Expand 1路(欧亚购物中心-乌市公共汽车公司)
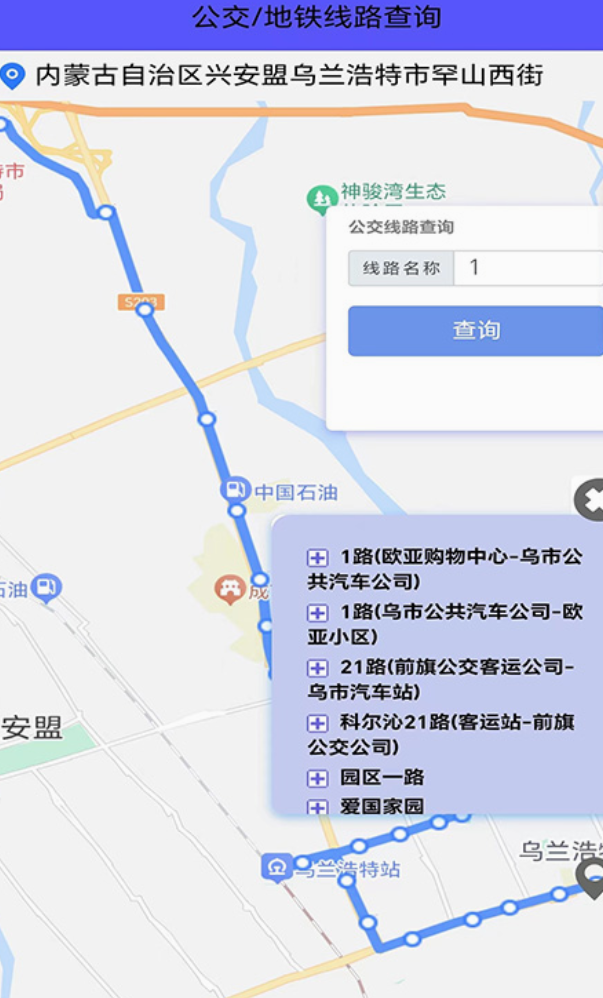 [x=317, y=558]
